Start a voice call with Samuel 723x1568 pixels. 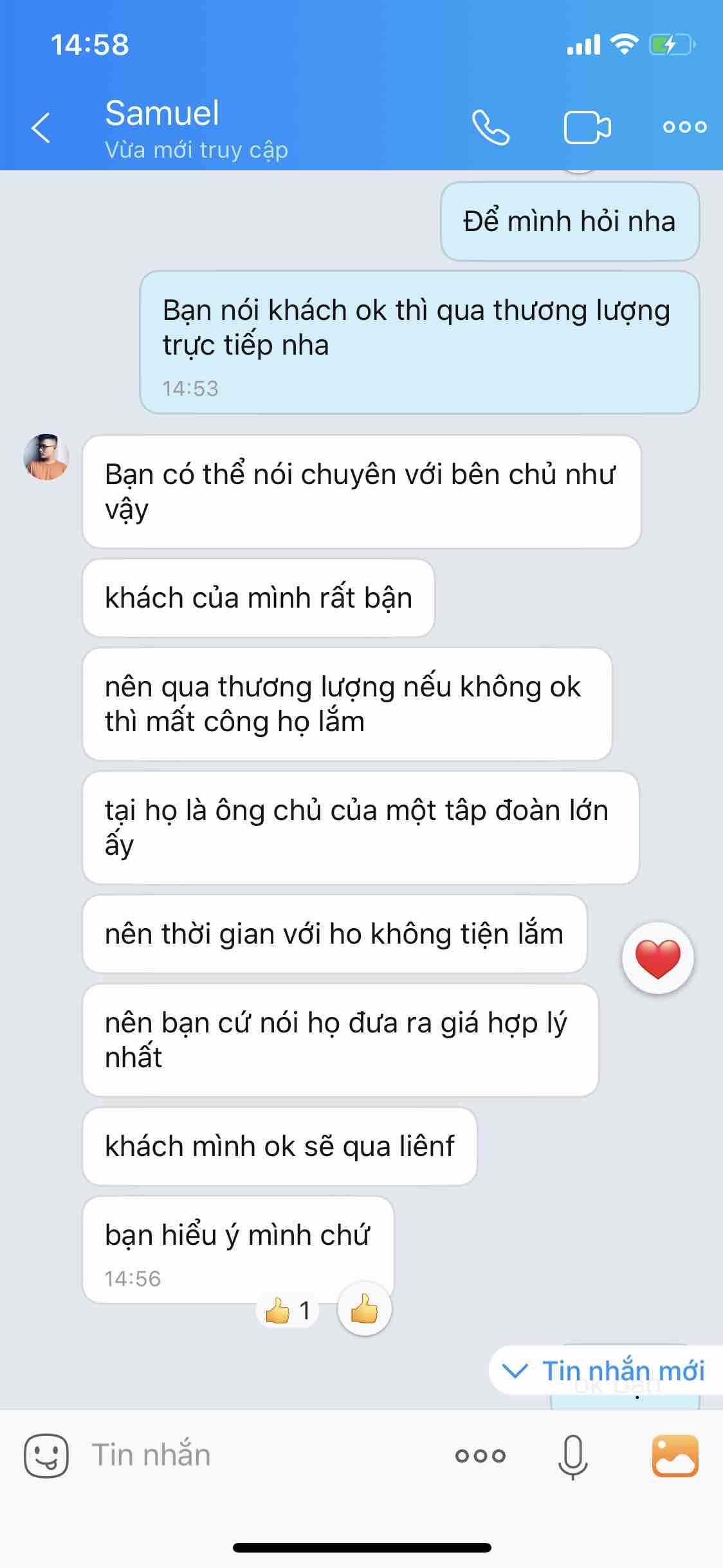[x=491, y=127]
